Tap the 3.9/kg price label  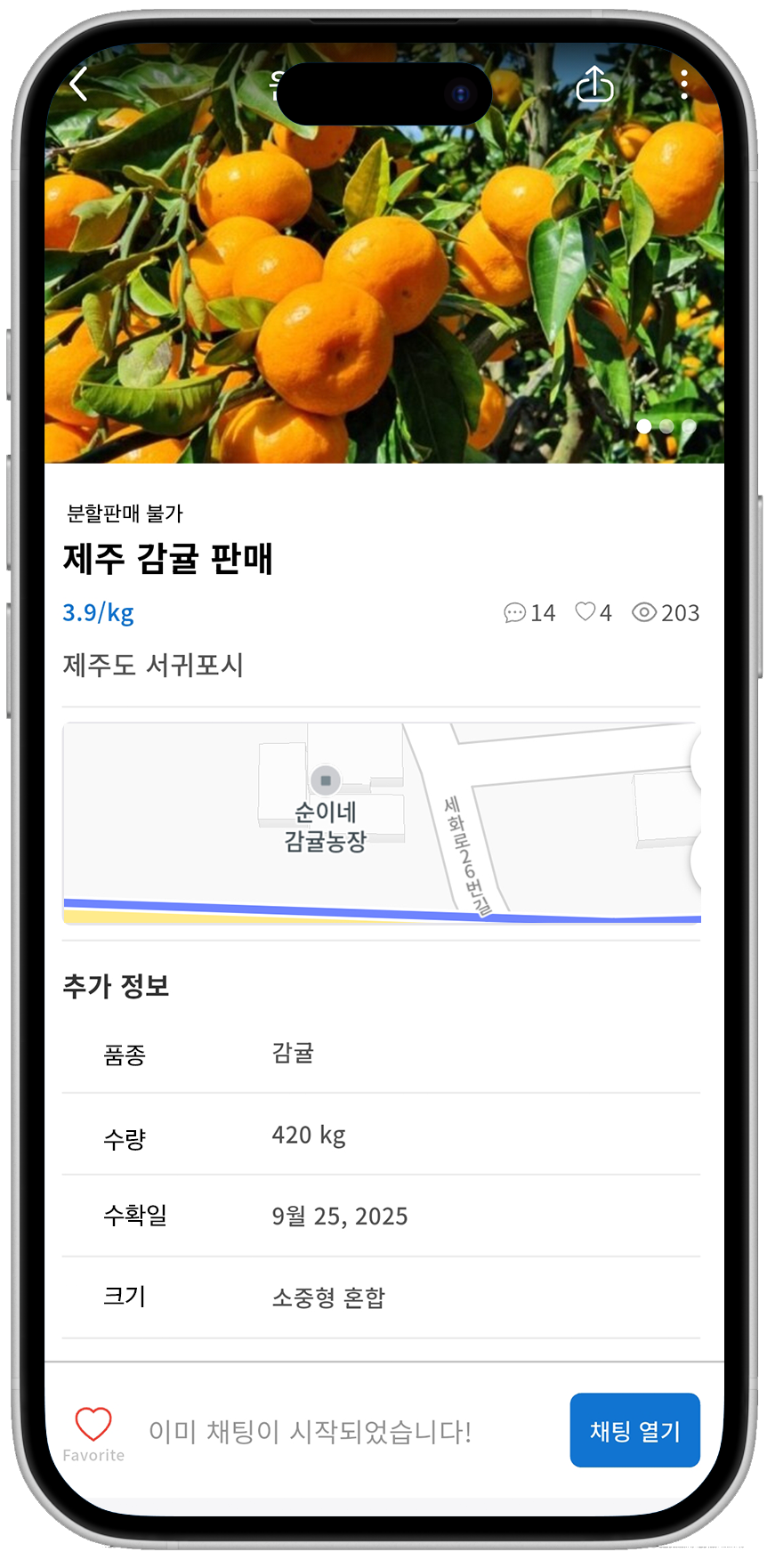[97, 612]
